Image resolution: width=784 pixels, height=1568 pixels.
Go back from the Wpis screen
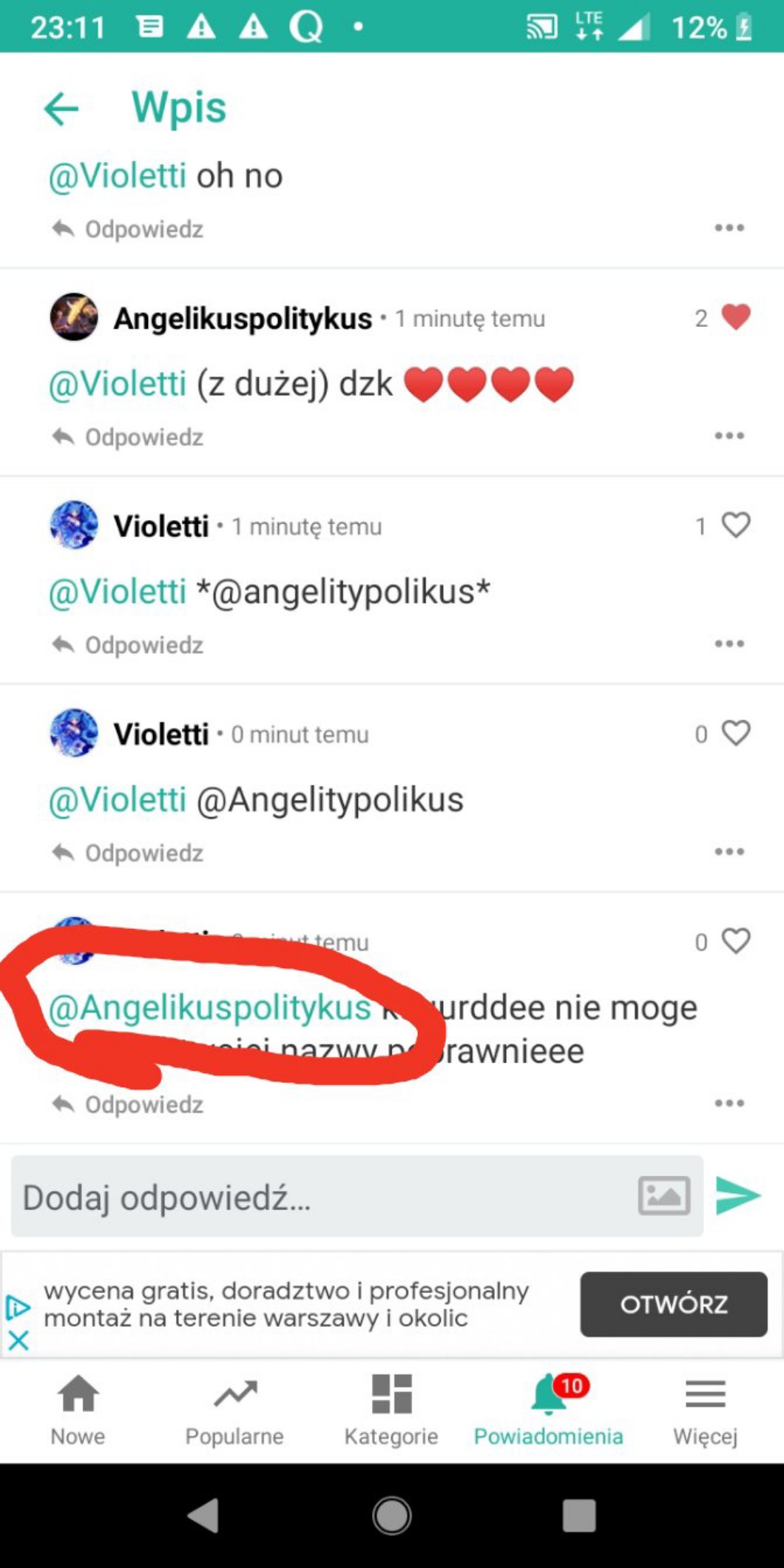tap(61, 109)
